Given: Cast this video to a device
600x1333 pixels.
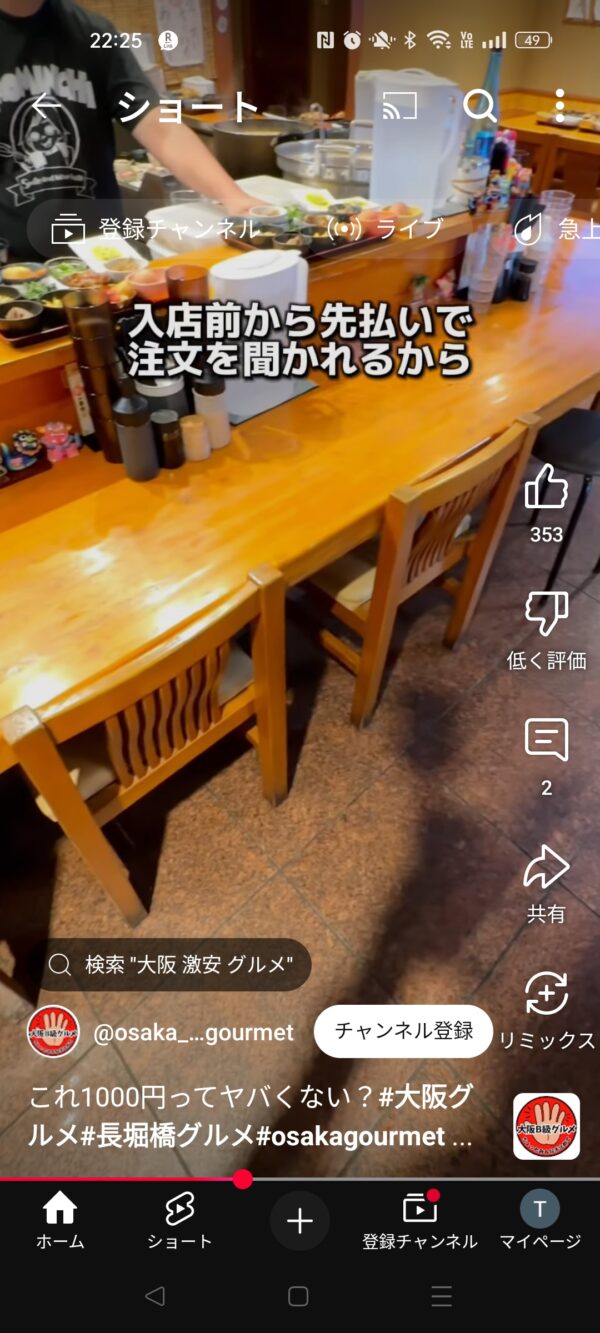Looking at the screenshot, I should pyautogui.click(x=399, y=105).
